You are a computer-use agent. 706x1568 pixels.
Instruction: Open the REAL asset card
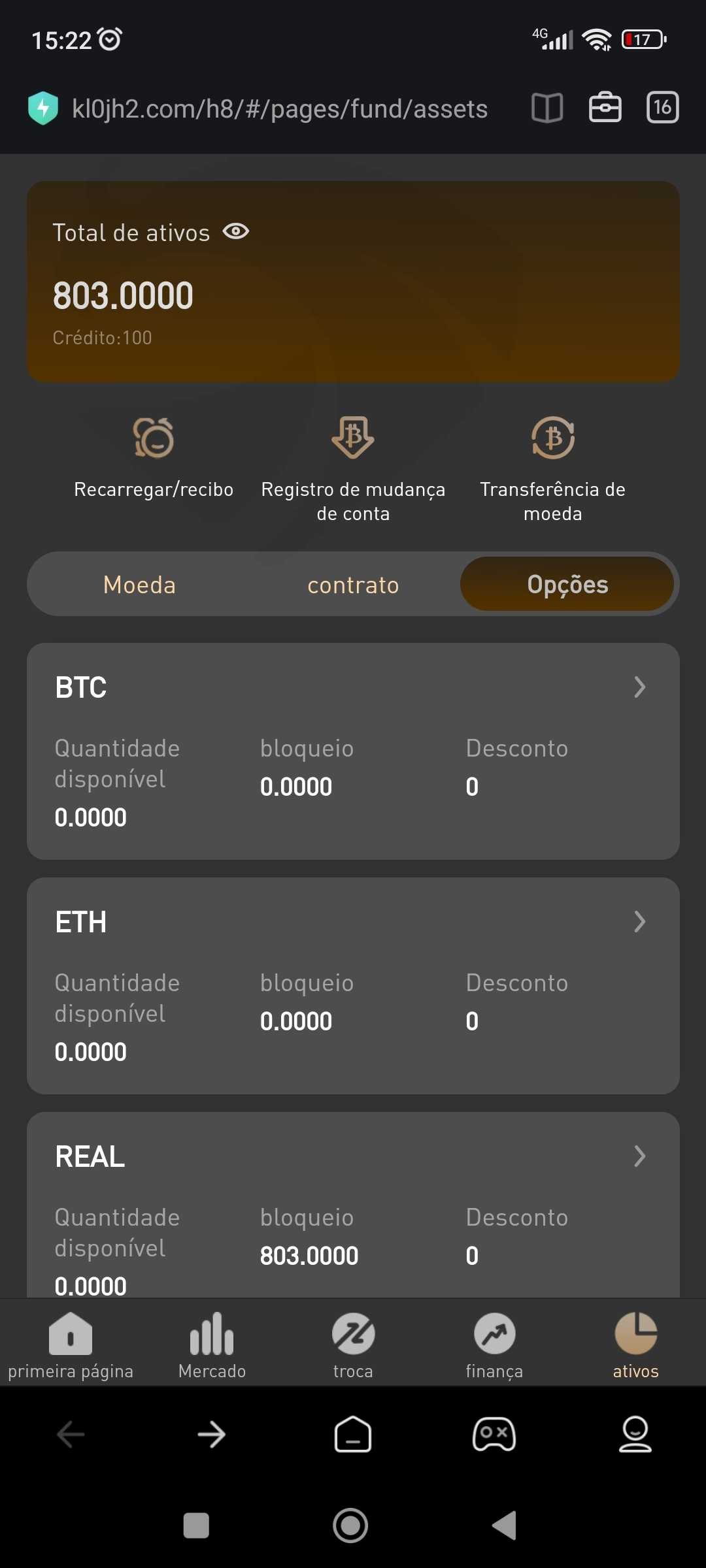353,1205
